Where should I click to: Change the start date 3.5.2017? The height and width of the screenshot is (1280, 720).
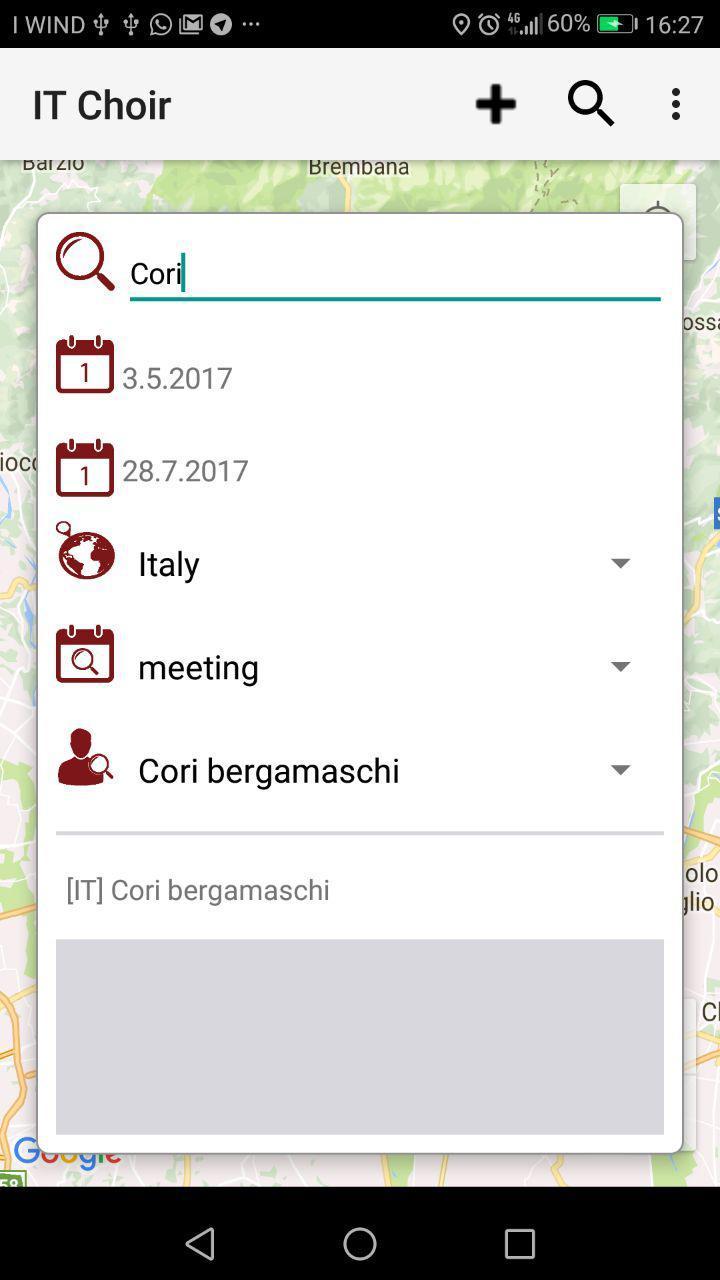(177, 377)
